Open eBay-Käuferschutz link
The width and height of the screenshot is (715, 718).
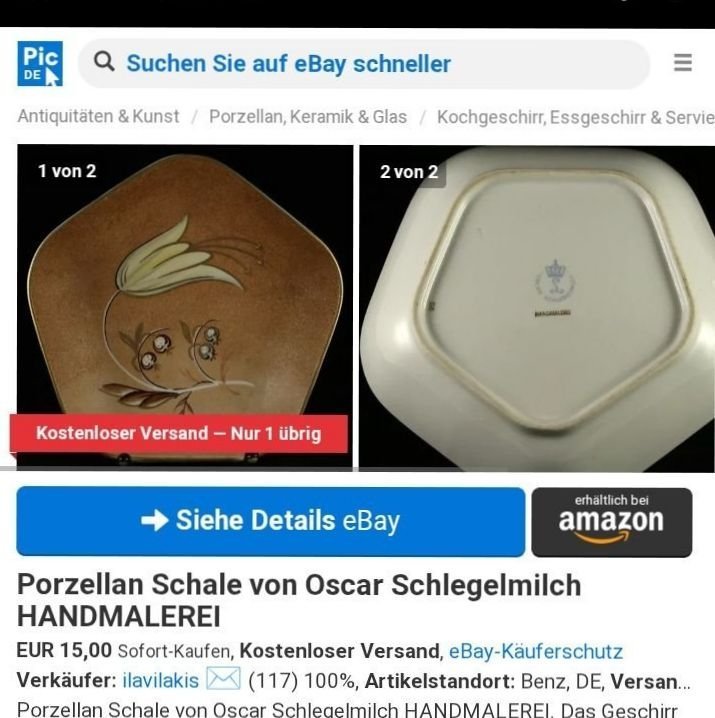535,652
